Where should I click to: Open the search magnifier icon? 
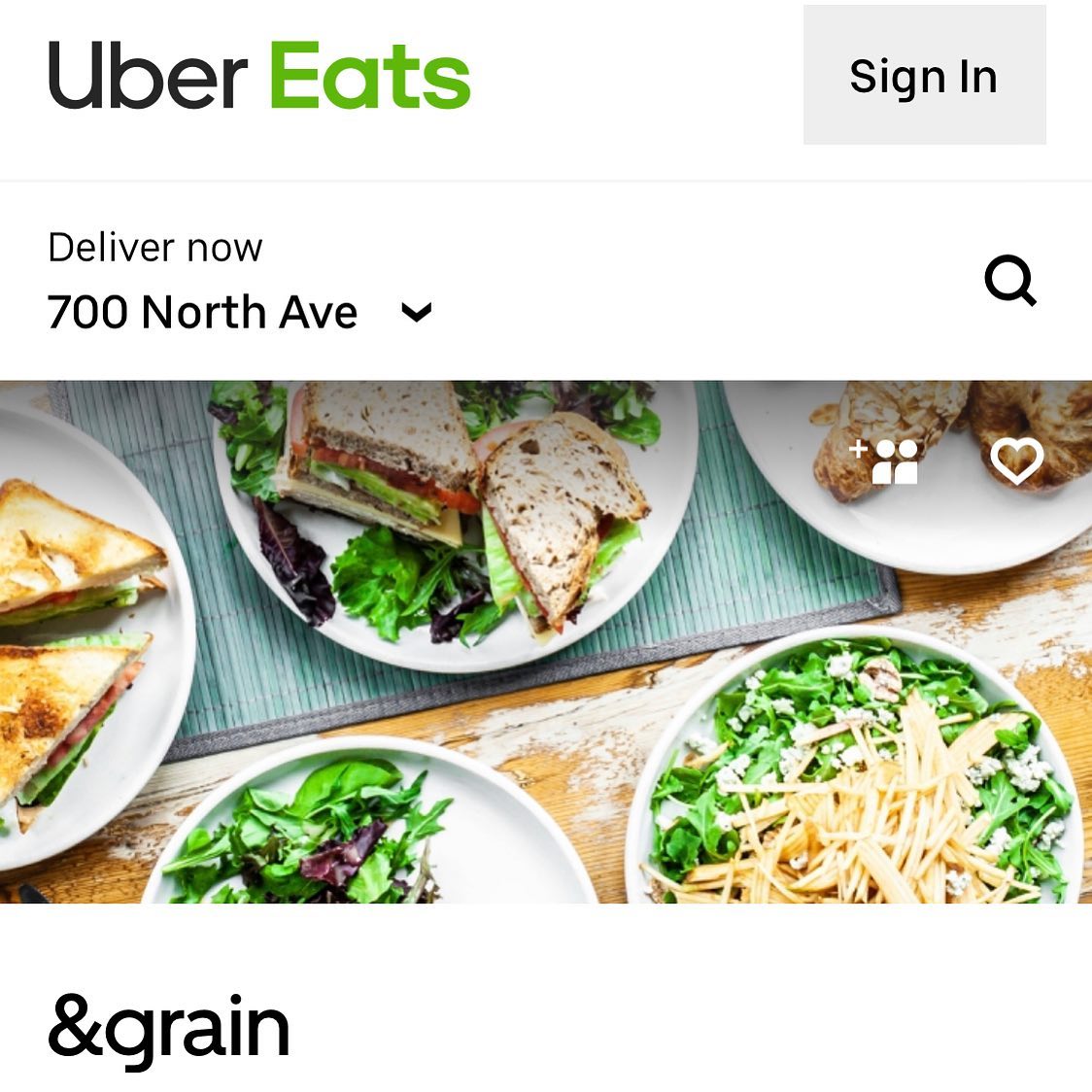click(x=1010, y=282)
